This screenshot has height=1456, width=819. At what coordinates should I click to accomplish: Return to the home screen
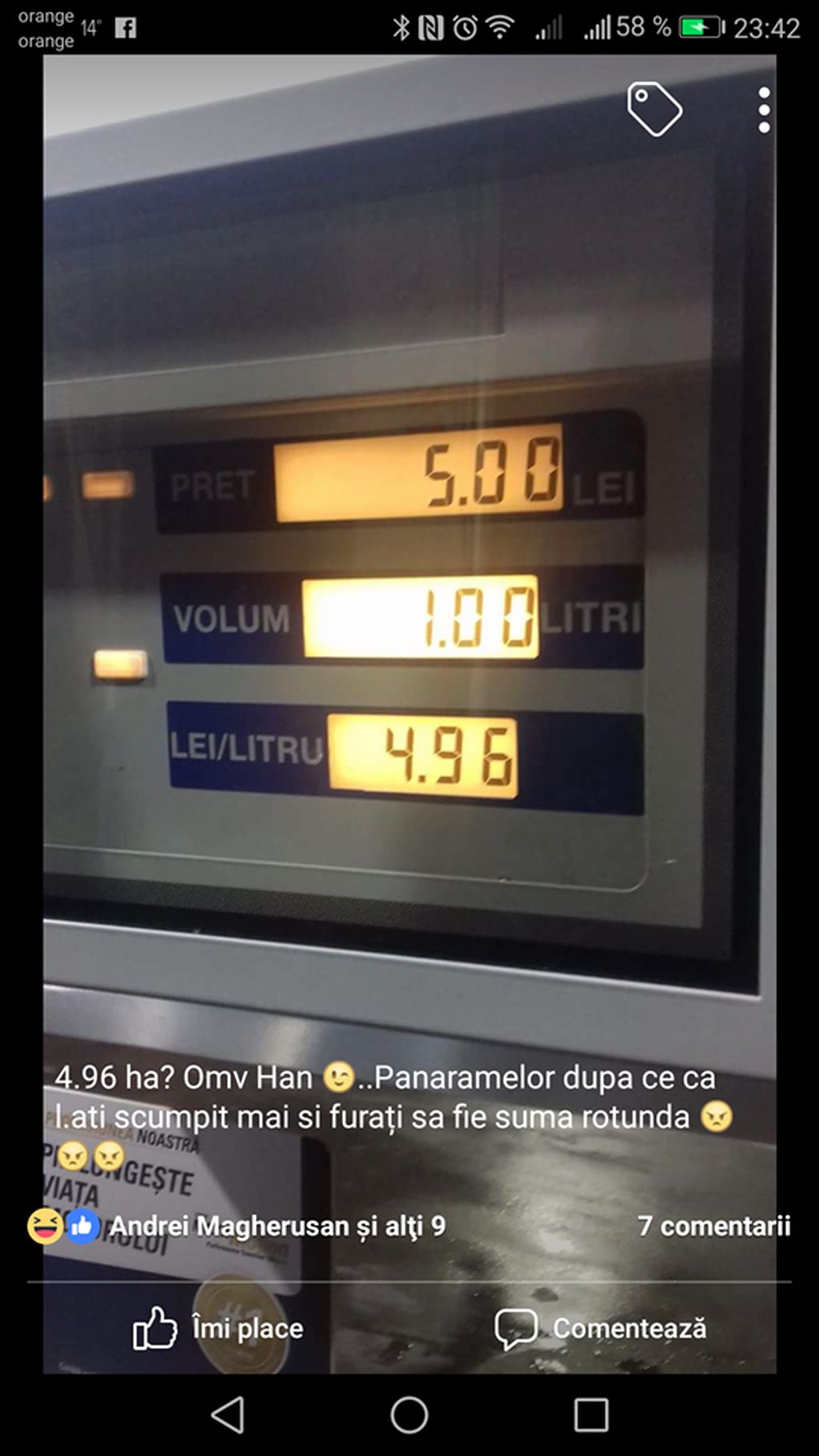[x=409, y=1414]
